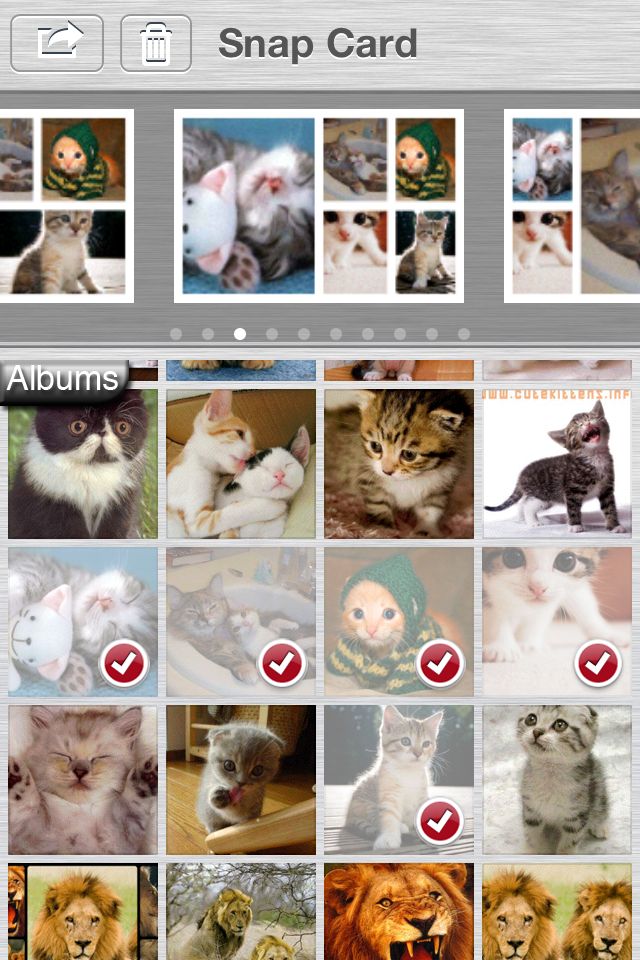The width and height of the screenshot is (640, 960).
Task: Open the Albums button
Action: (x=64, y=380)
